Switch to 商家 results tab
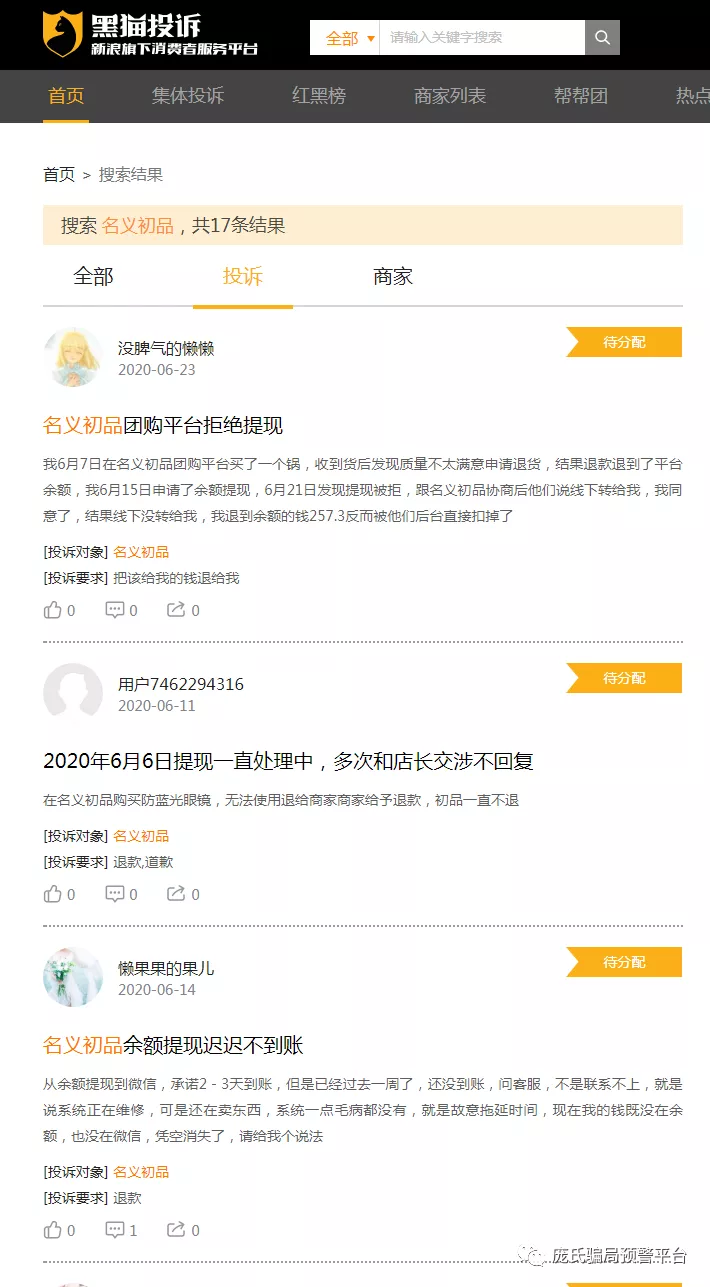The height and width of the screenshot is (1287, 710). click(x=393, y=277)
